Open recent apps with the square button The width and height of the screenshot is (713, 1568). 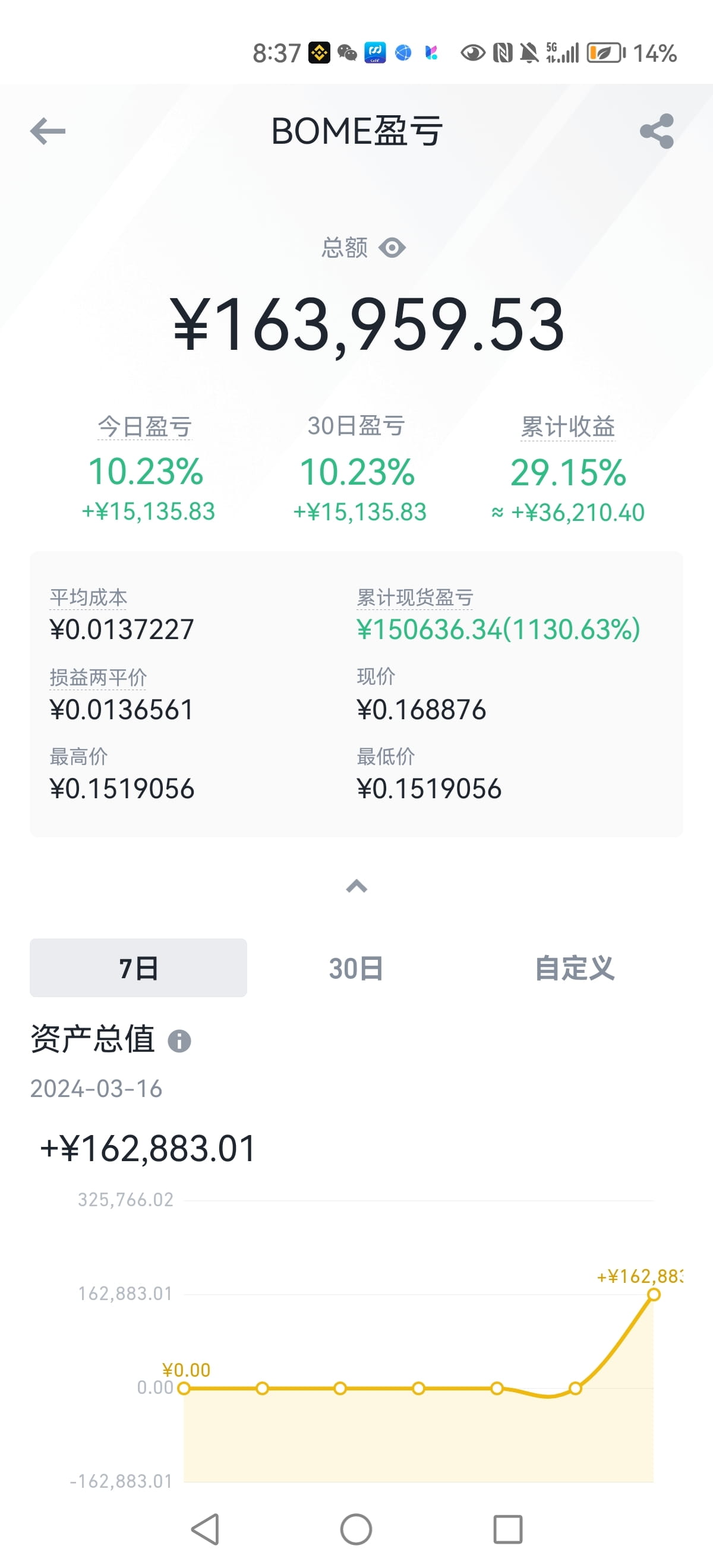508,1529
